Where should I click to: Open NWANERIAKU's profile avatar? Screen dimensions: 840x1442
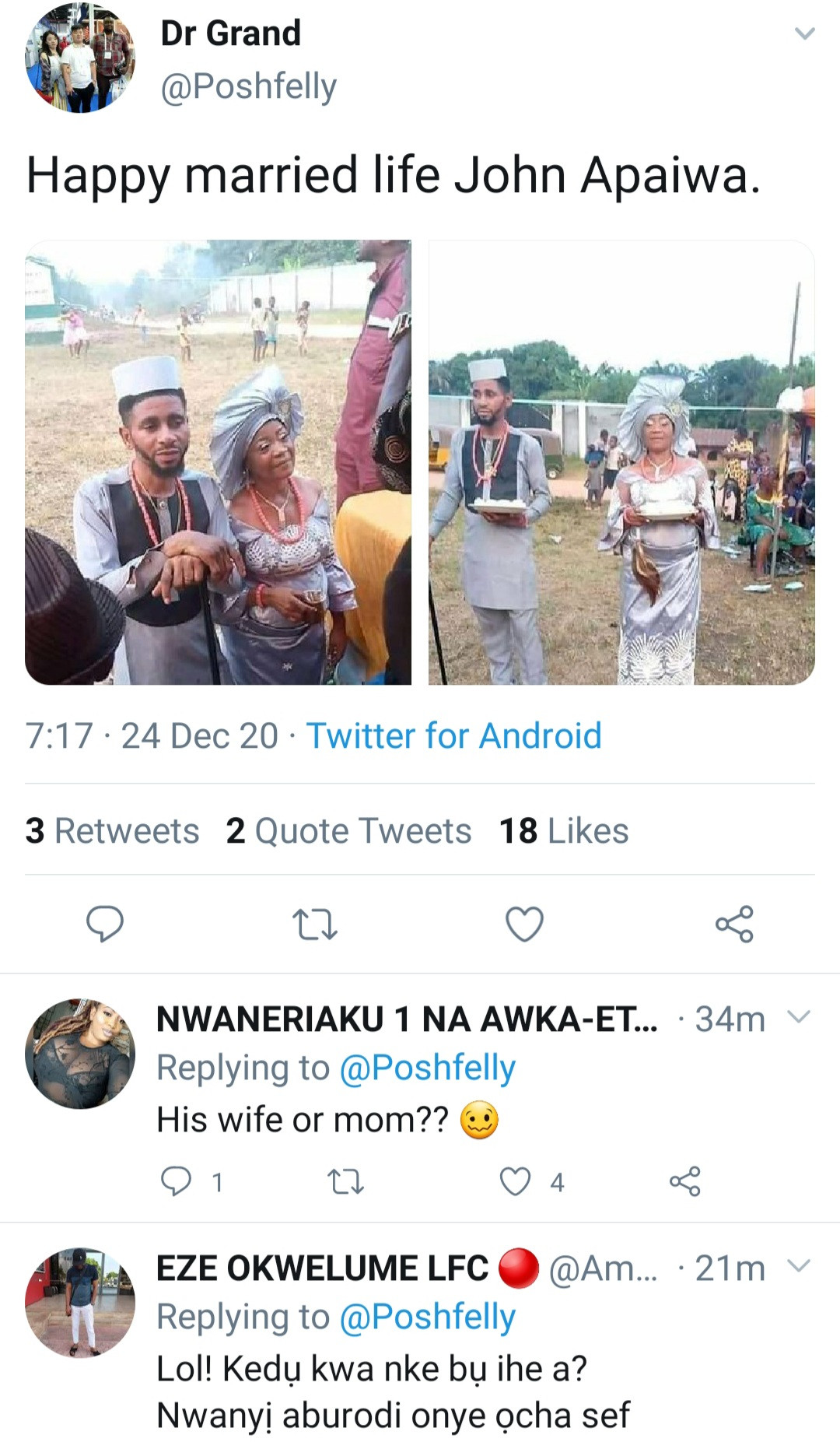pyautogui.click(x=80, y=1054)
